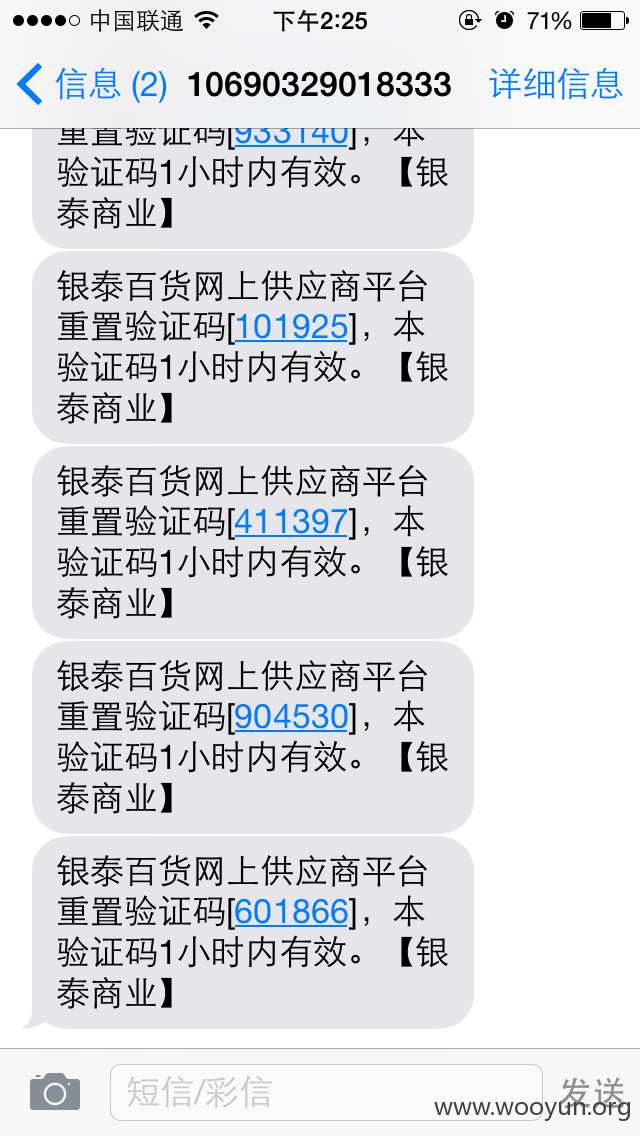
Task: Open the camera attachment icon
Action: pos(55,1092)
